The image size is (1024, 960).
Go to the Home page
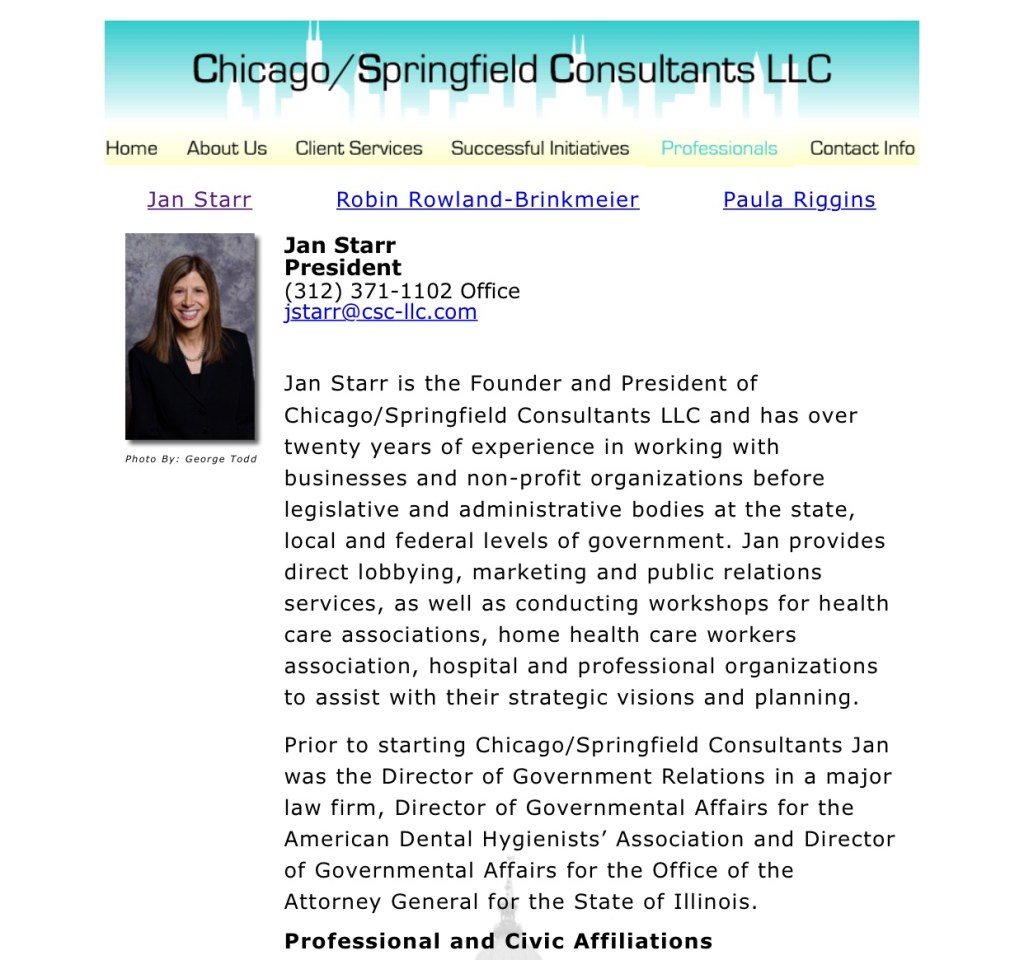point(131,148)
